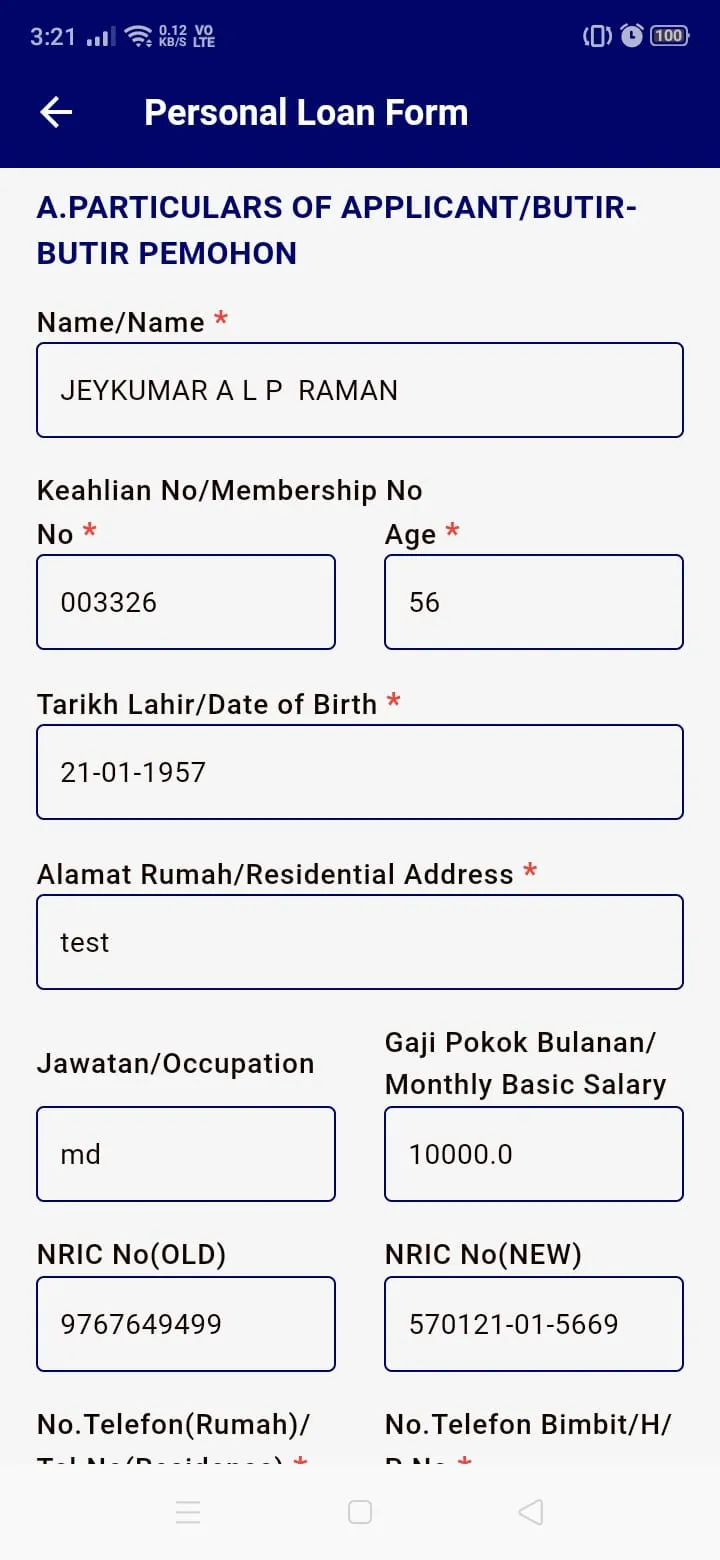720x1560 pixels.
Task: Select the Age field
Action: [x=534, y=602]
